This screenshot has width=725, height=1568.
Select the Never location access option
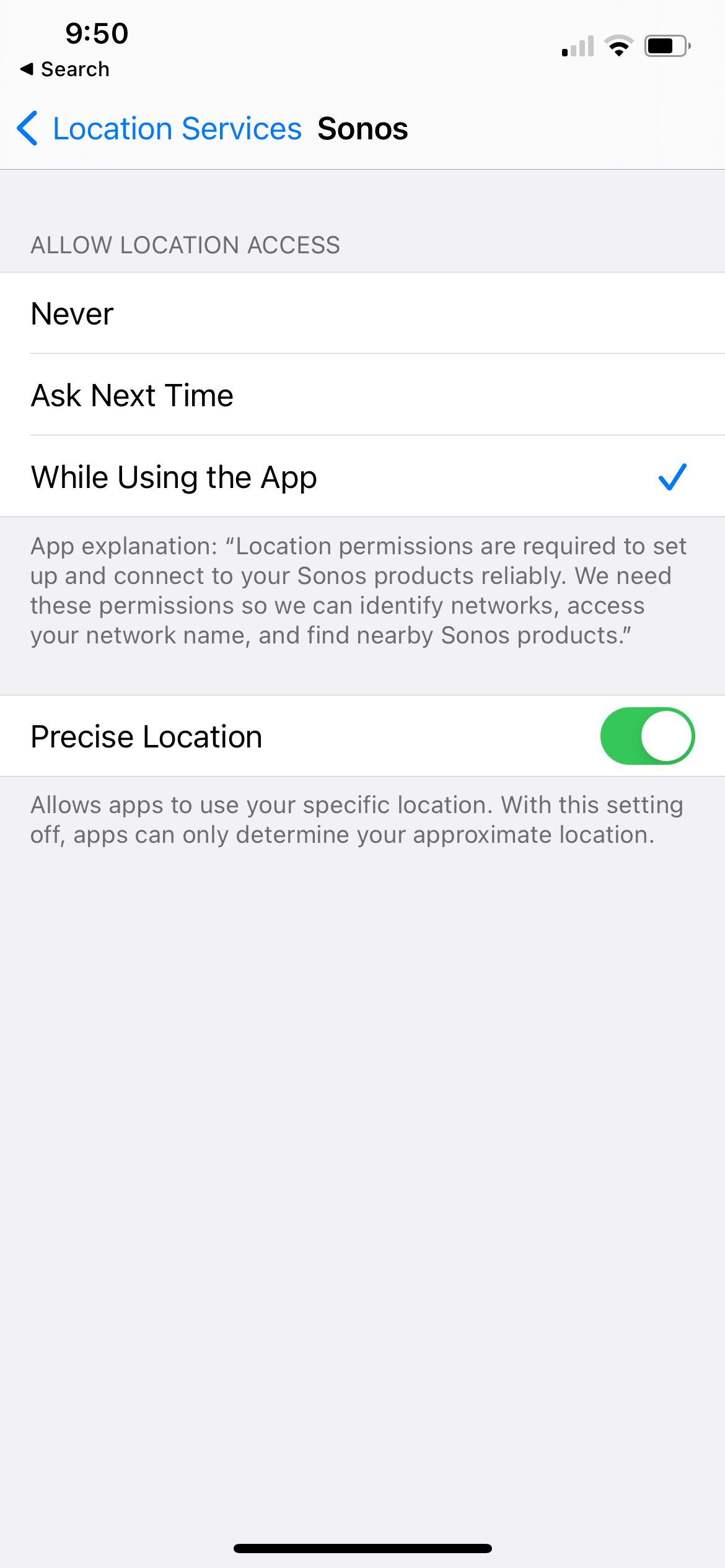tap(362, 313)
